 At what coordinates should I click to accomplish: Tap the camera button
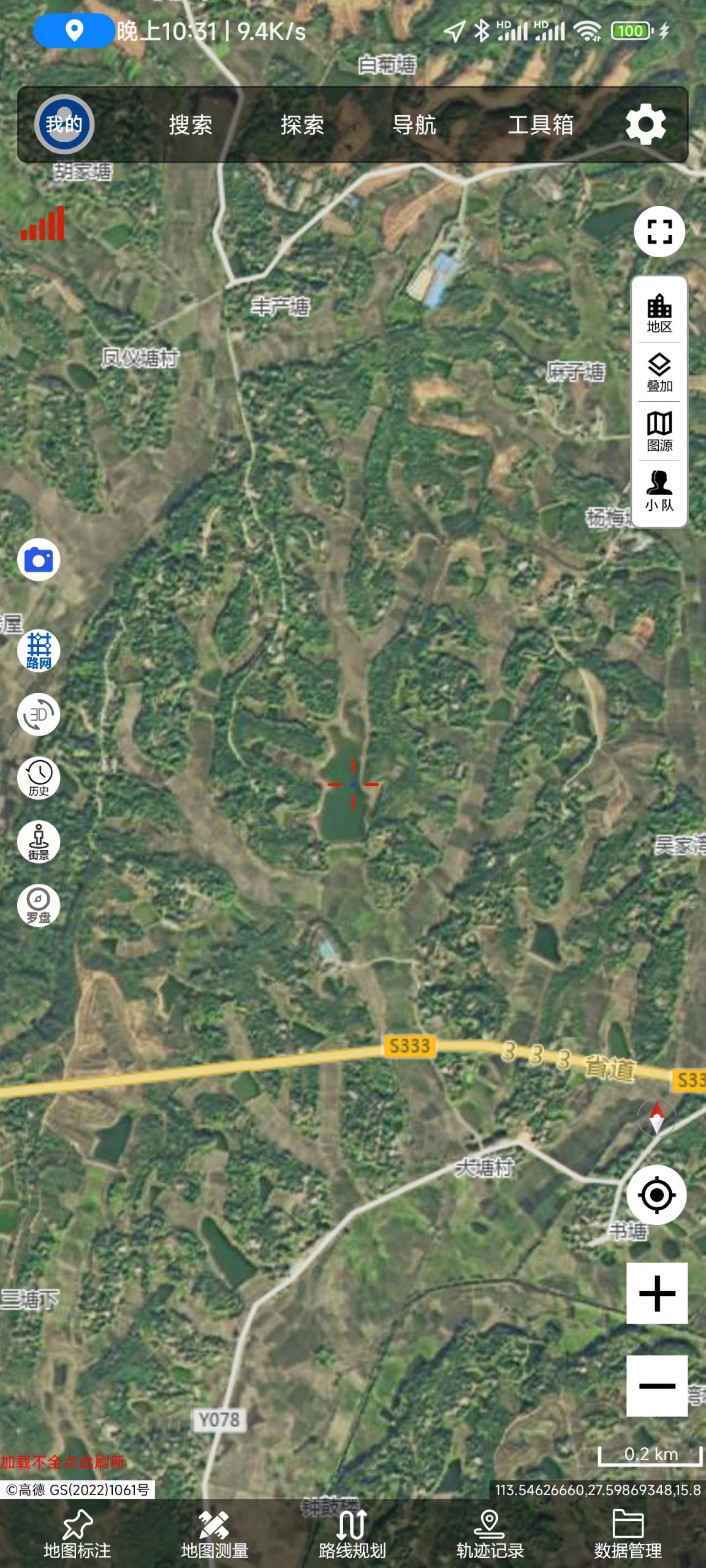[39, 560]
